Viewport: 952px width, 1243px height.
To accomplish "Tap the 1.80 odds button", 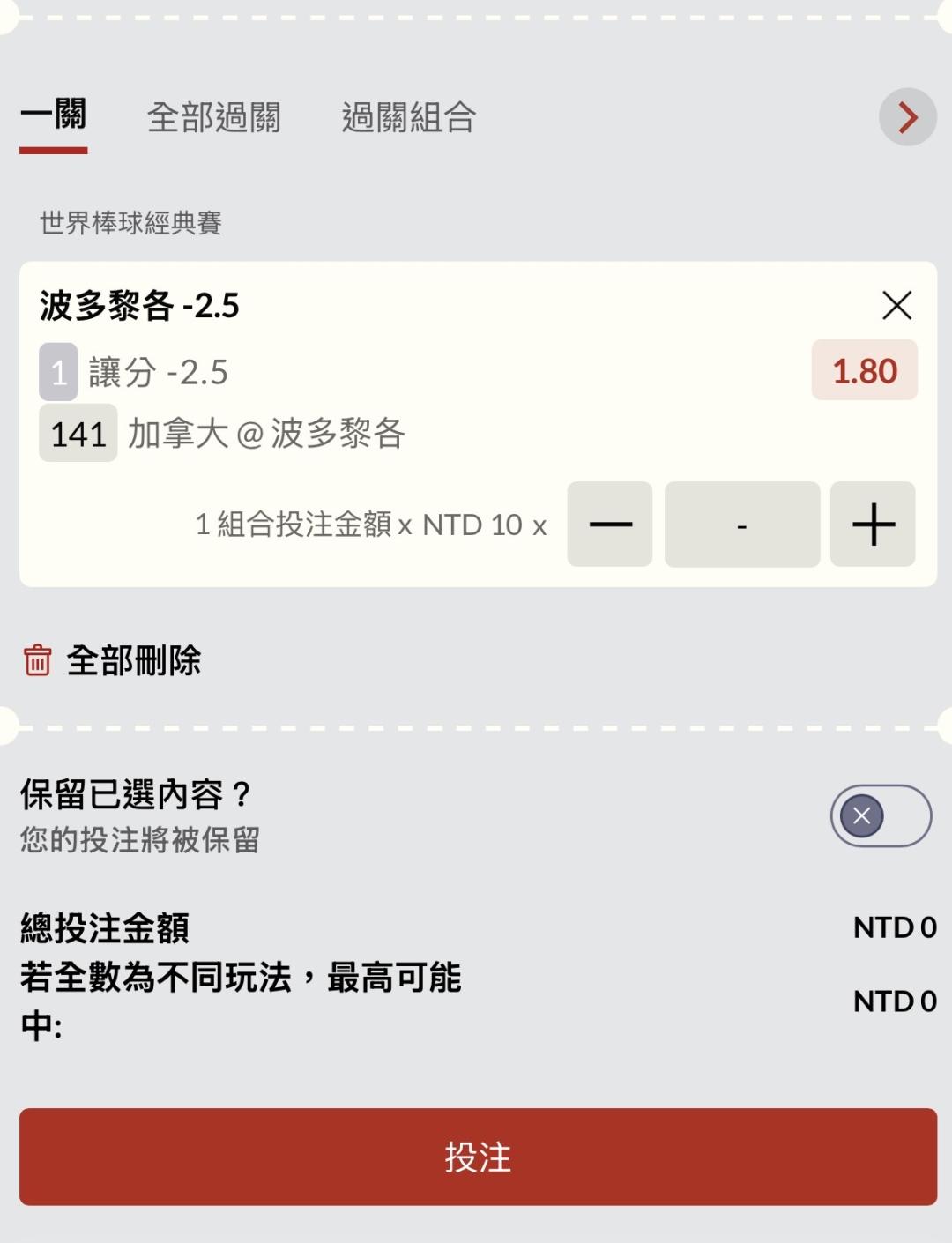I will click(864, 371).
